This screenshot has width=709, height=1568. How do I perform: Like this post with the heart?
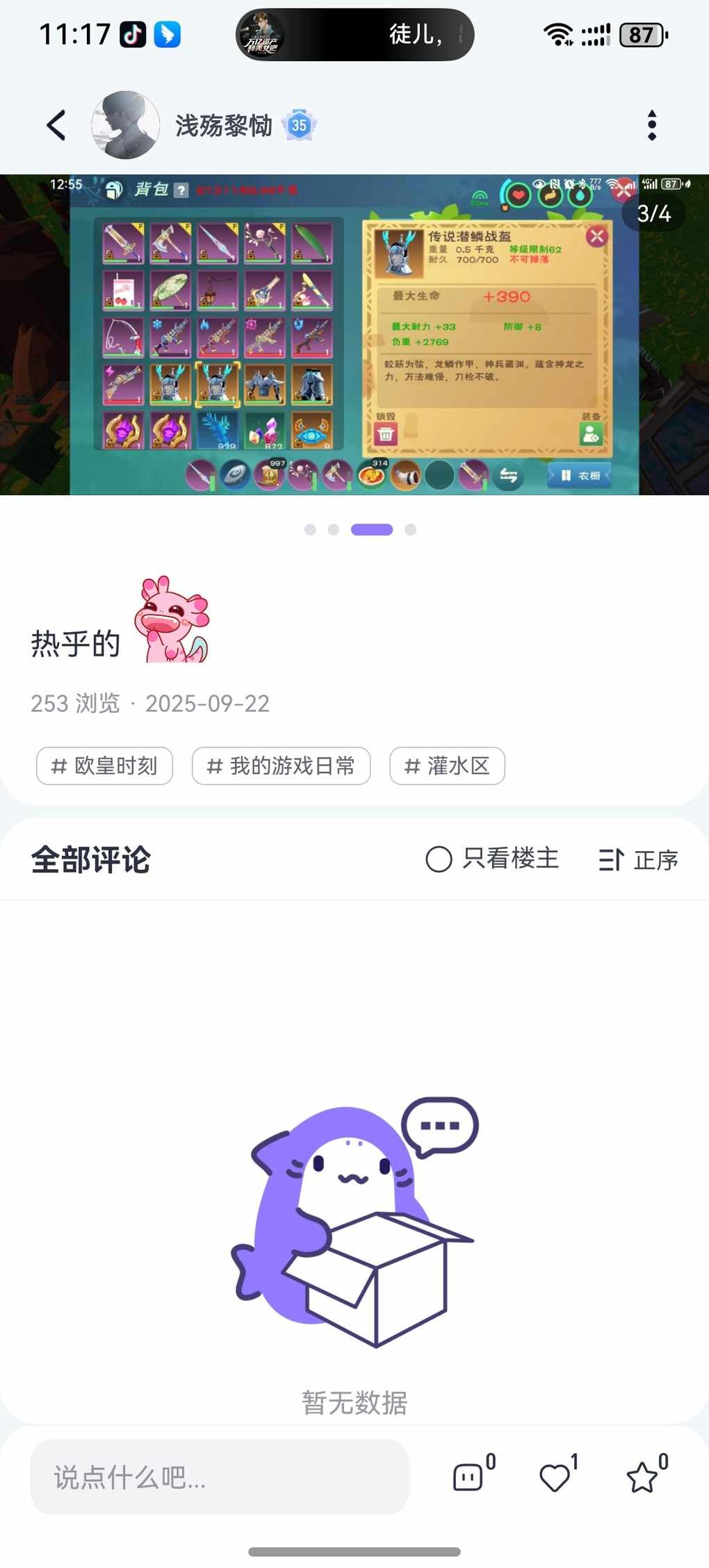[x=555, y=1477]
